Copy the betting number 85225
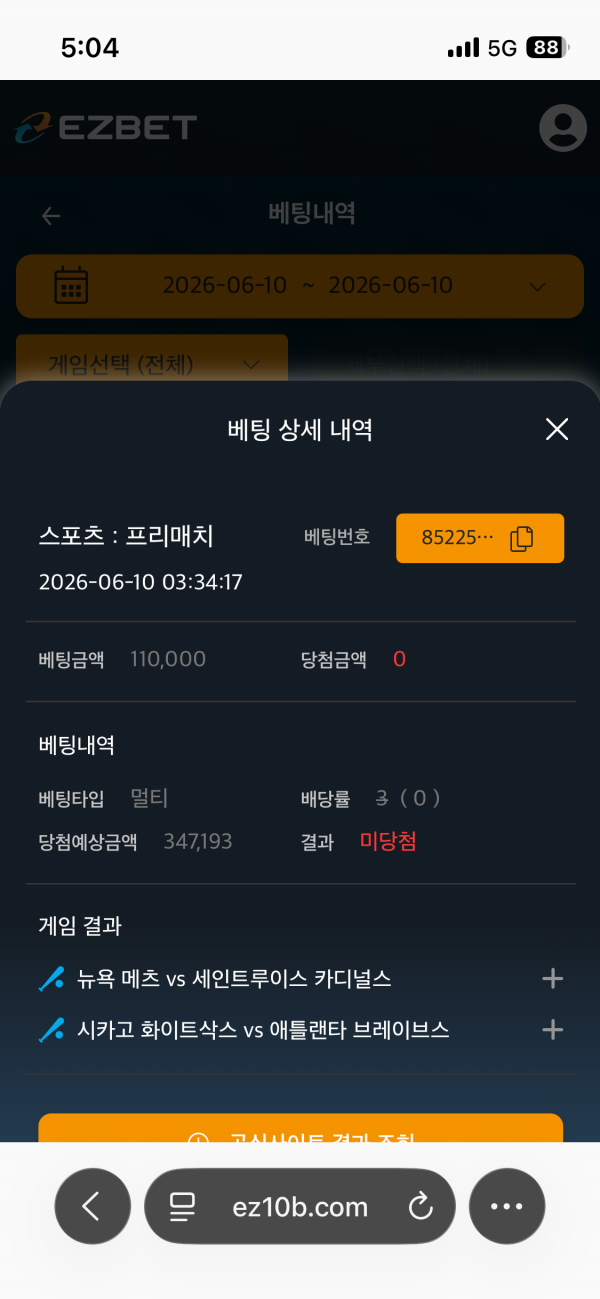Image resolution: width=600 pixels, height=1299 pixels. [x=480, y=538]
